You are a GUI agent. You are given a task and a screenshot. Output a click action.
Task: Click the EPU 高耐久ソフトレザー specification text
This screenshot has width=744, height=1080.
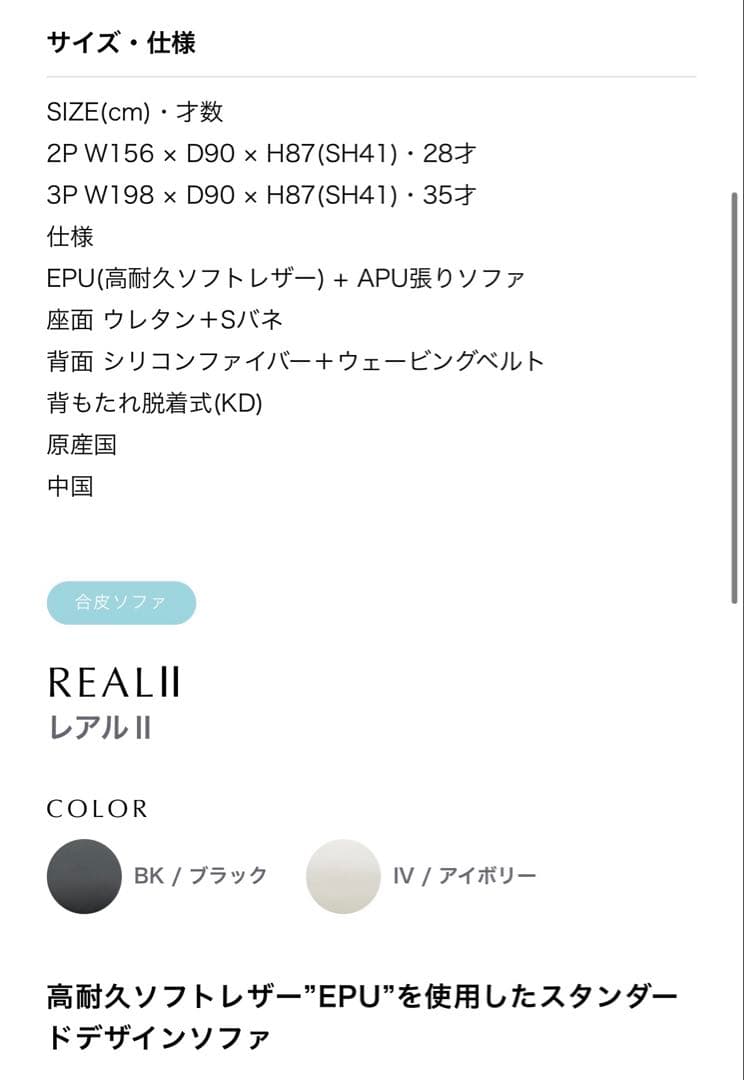(285, 278)
